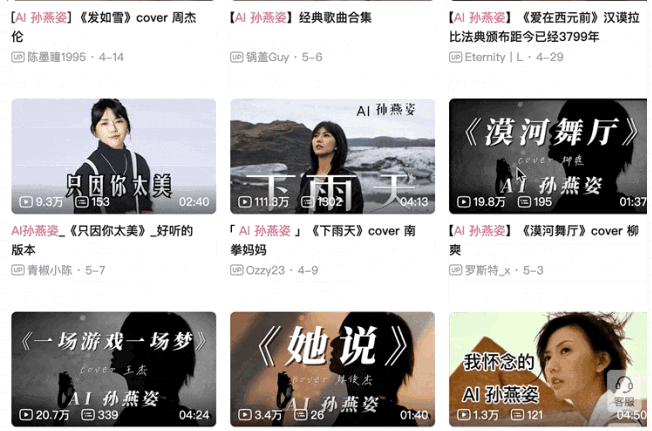Play the 她说 cover video
Image resolution: width=652 pixels, height=431 pixels.
[332, 368]
